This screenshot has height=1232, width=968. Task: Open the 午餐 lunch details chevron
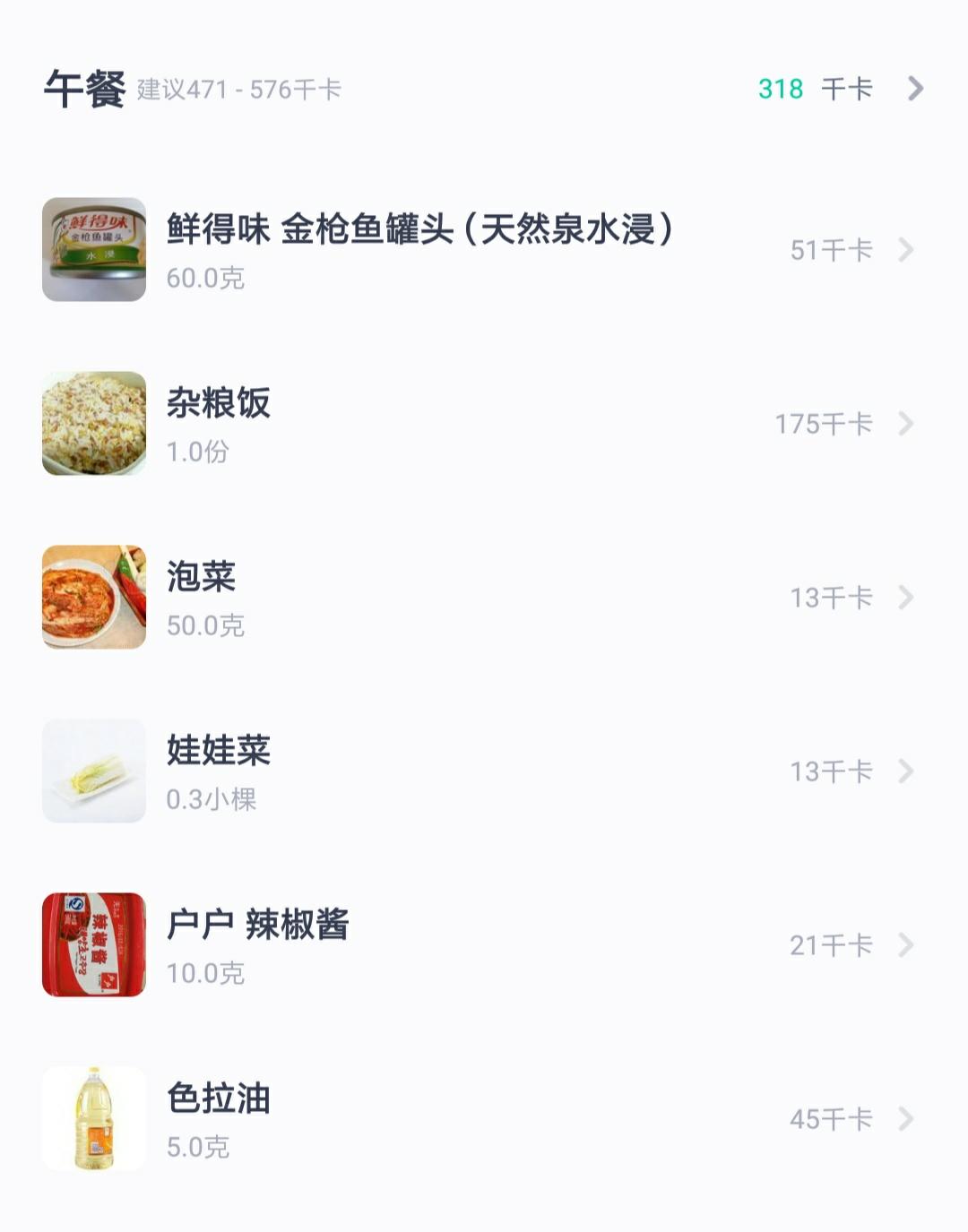pos(915,89)
